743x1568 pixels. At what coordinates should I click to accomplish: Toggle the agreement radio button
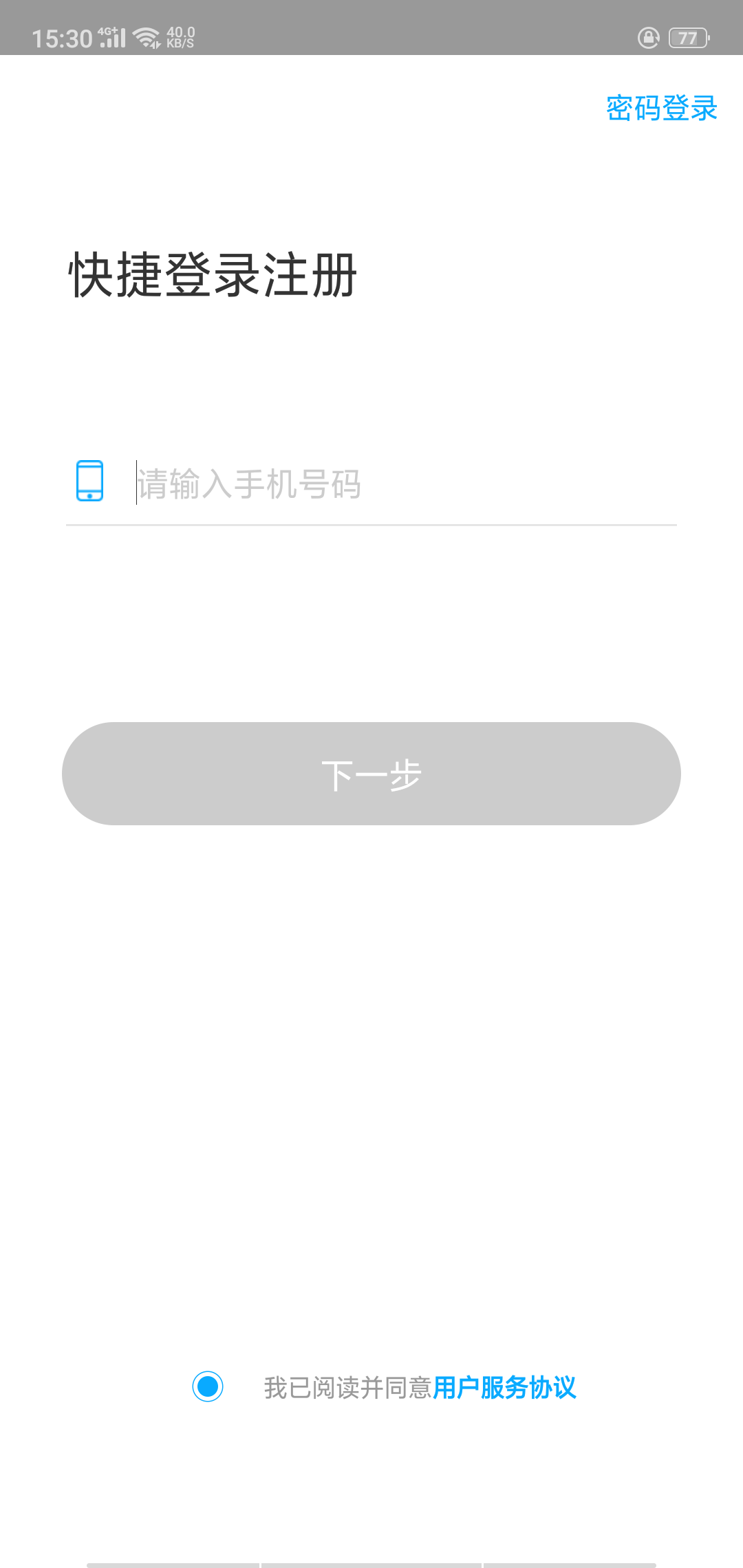(x=208, y=1386)
